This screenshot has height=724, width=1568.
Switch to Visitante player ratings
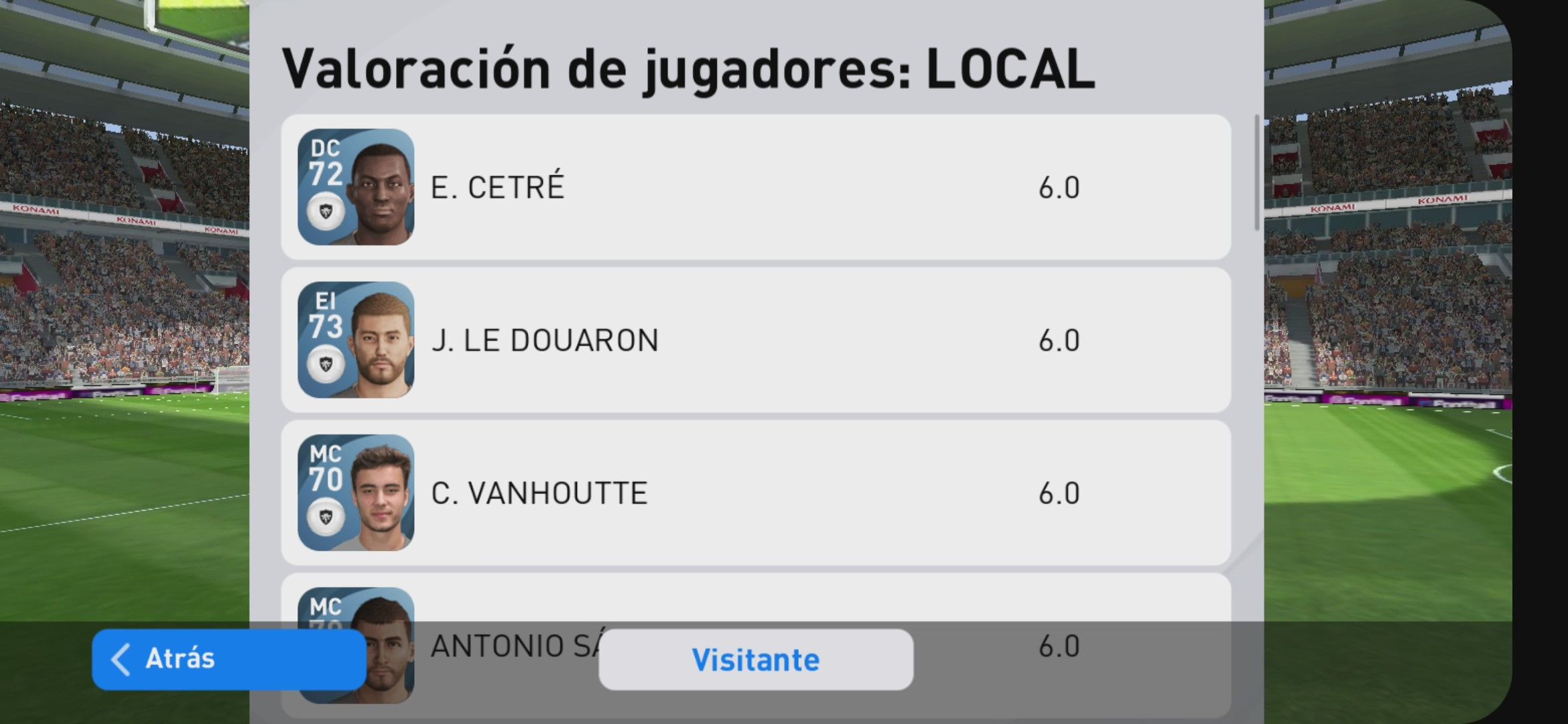[755, 660]
